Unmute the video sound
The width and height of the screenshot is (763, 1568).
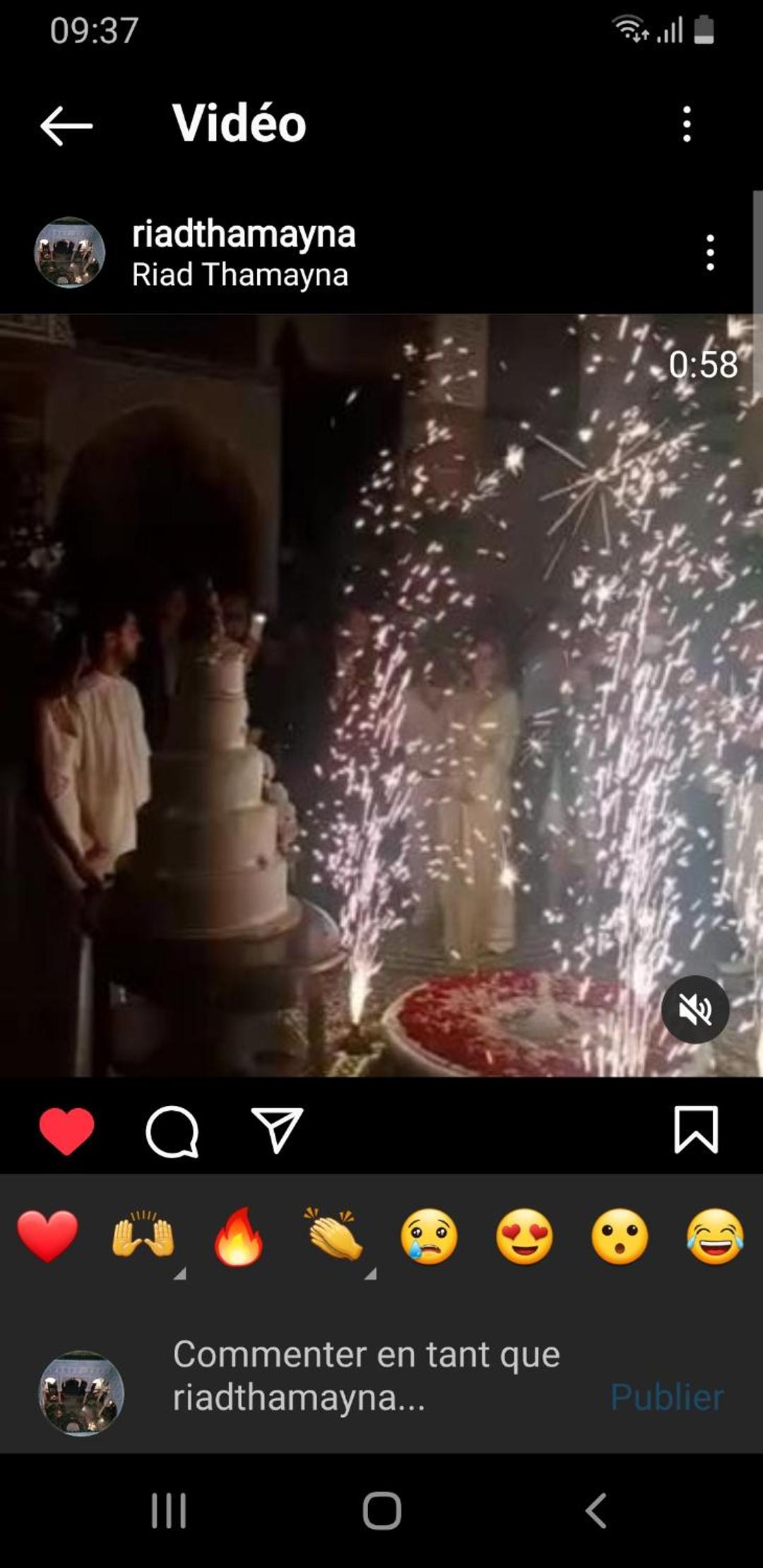[695, 1009]
